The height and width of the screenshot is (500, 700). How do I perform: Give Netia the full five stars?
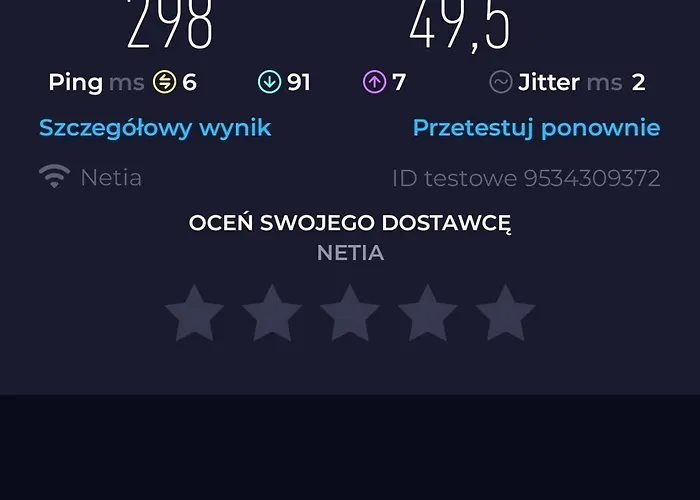point(505,314)
